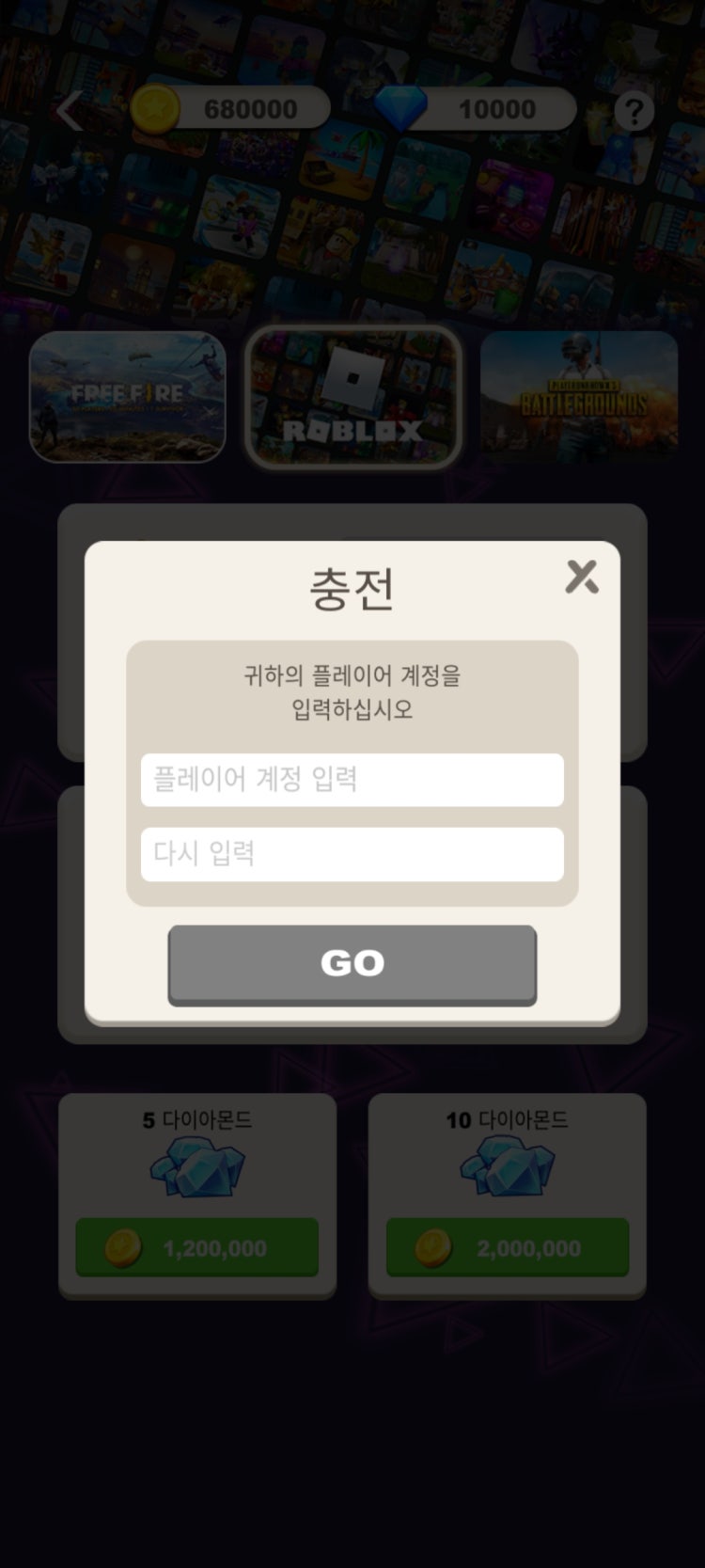Buy the 10 다이아몬드 package
Screen dimensions: 705x1568
click(x=506, y=1248)
